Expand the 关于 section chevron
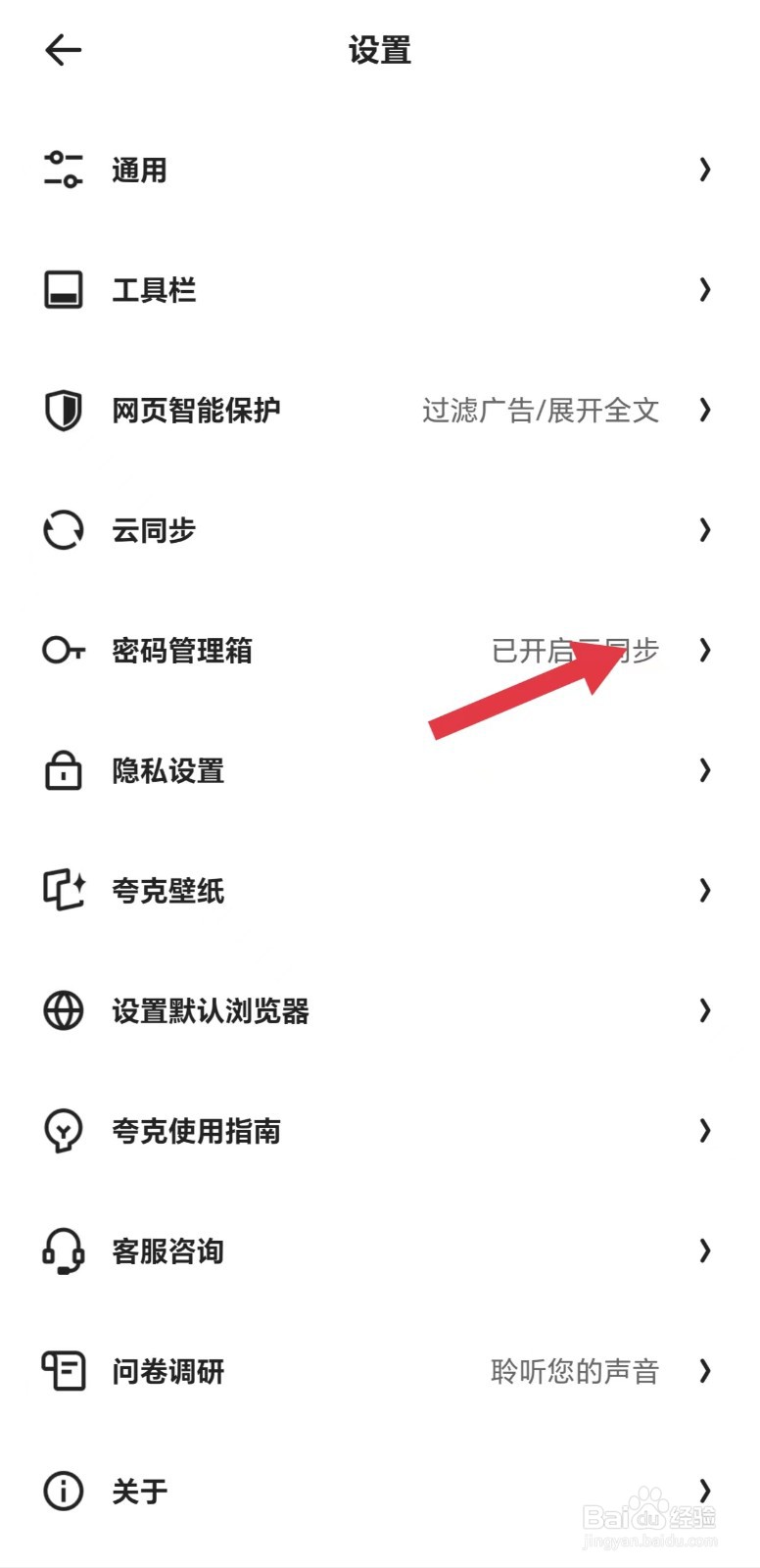 [x=705, y=1491]
